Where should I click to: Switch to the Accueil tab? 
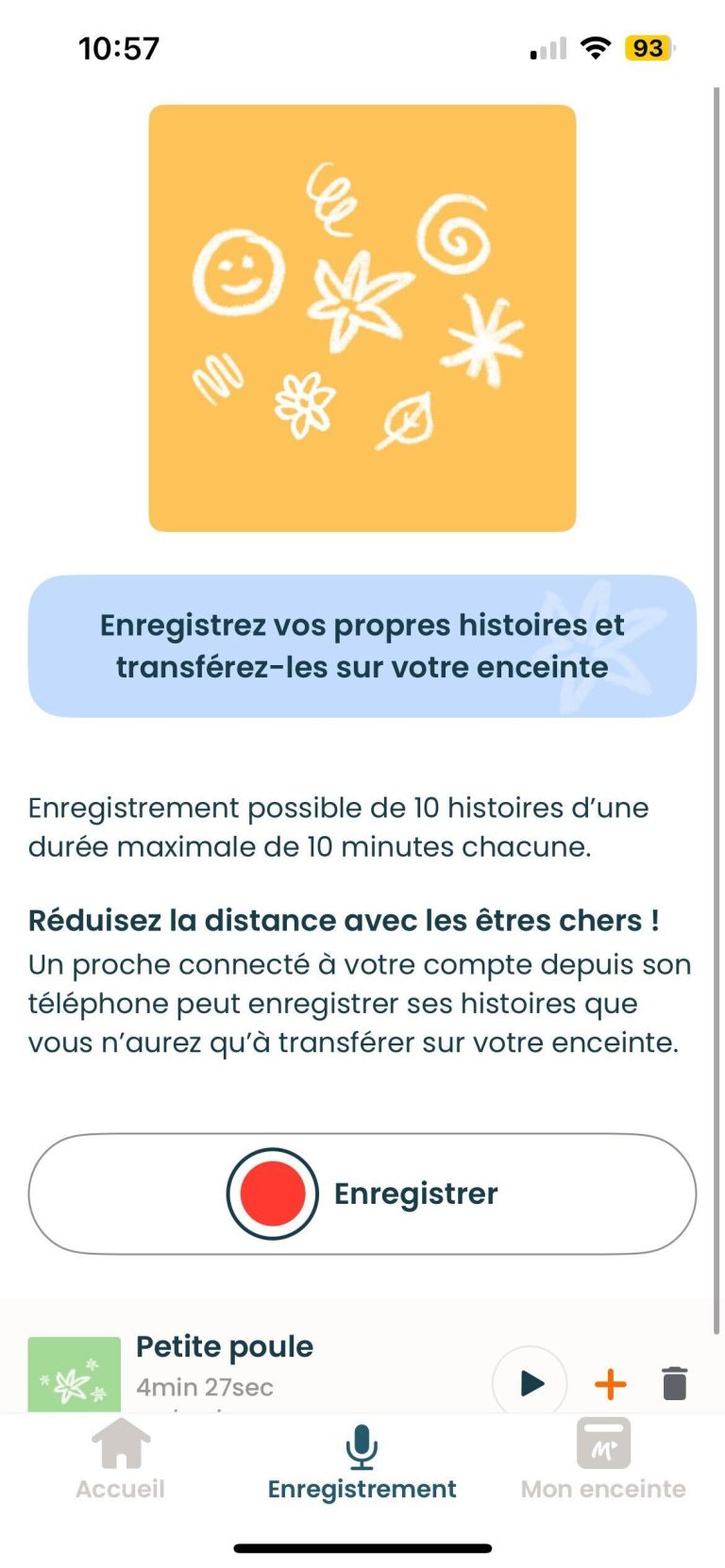(120, 1460)
